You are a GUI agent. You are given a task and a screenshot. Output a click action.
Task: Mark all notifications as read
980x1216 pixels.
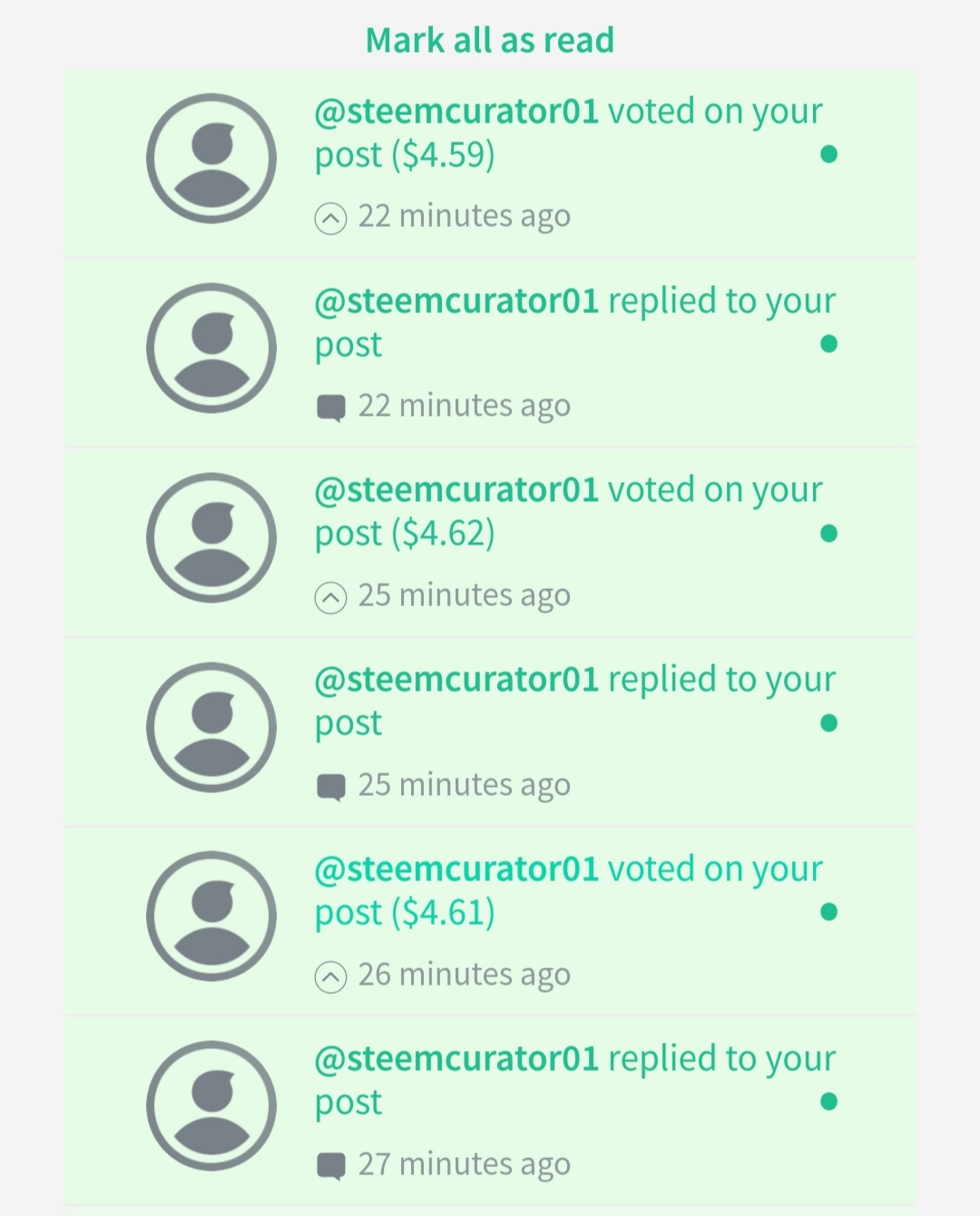click(x=489, y=41)
